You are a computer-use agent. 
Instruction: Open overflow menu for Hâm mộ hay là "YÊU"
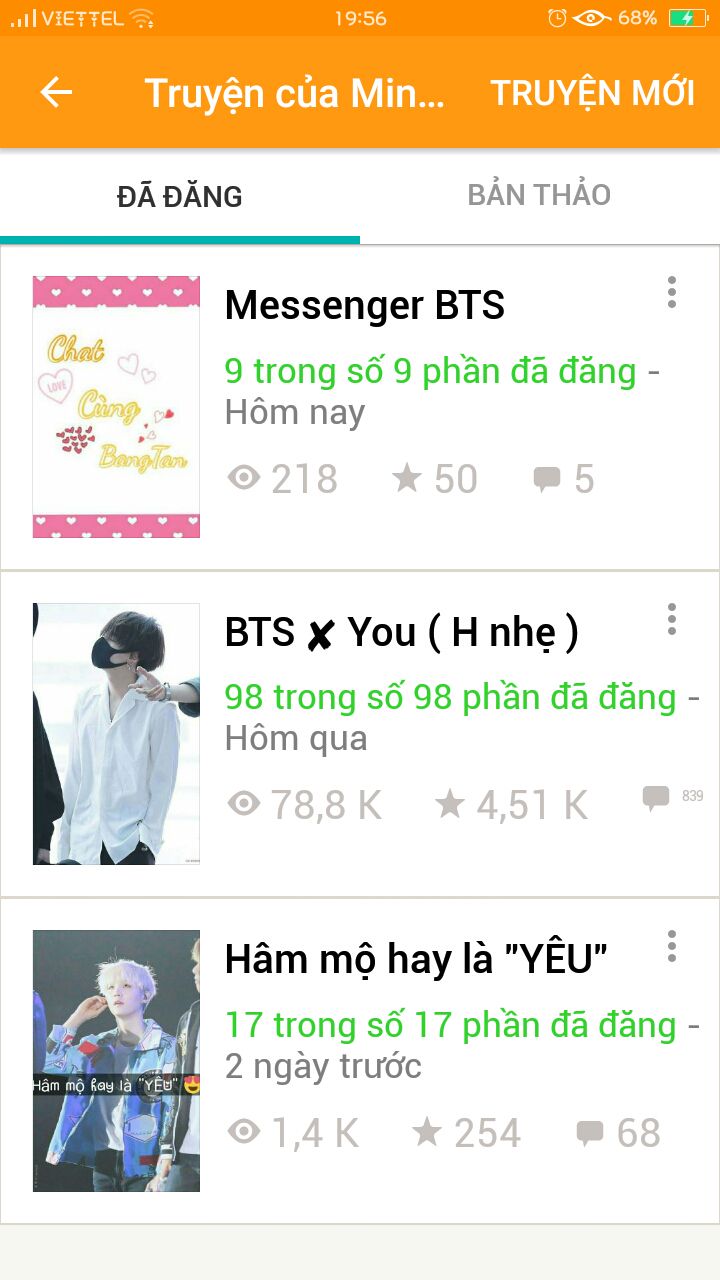(x=672, y=946)
